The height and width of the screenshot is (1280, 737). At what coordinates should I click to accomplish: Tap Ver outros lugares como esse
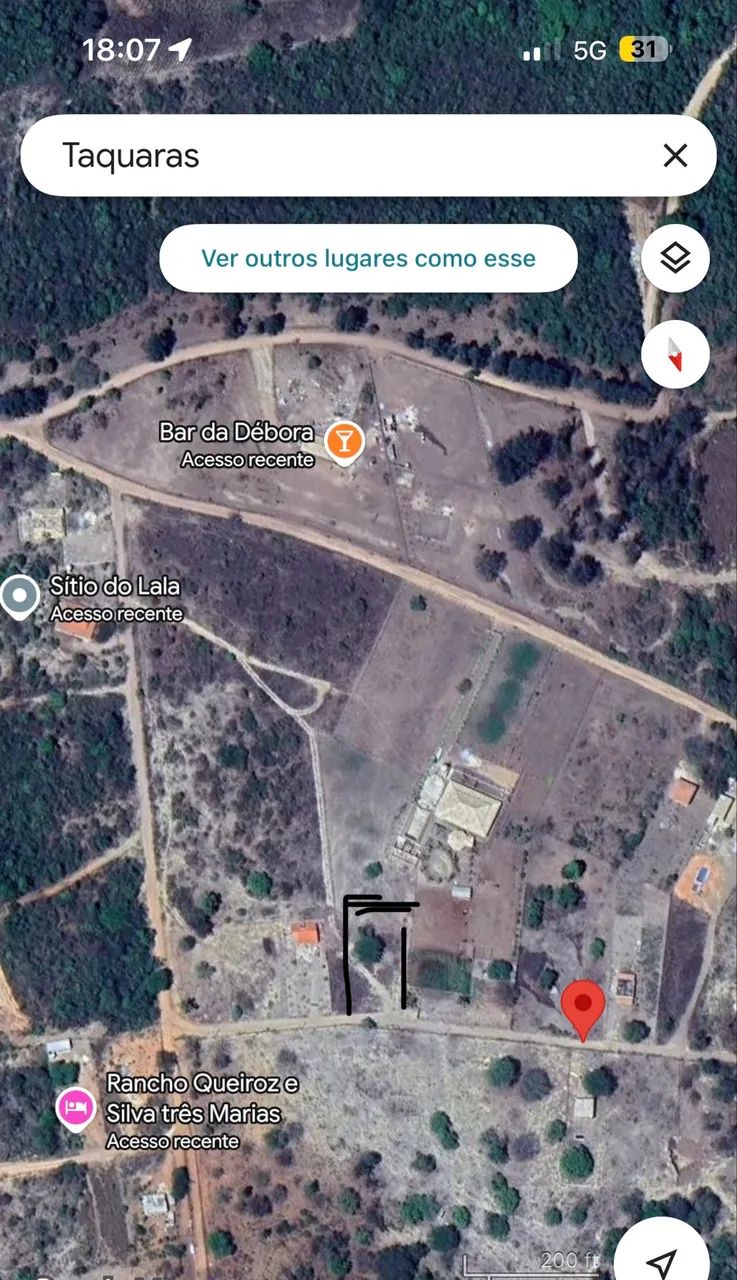368,258
